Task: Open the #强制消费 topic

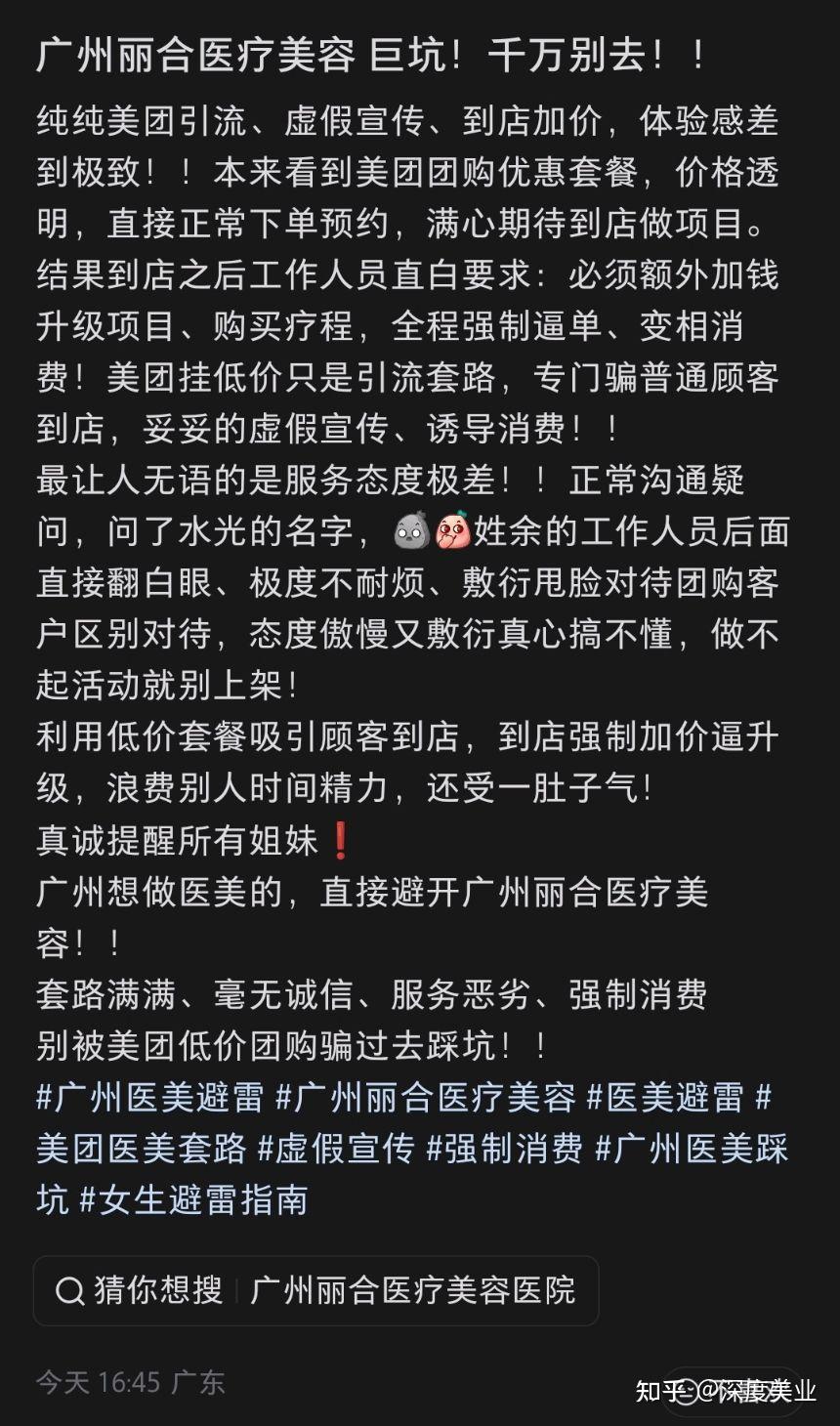Action: [x=505, y=1148]
